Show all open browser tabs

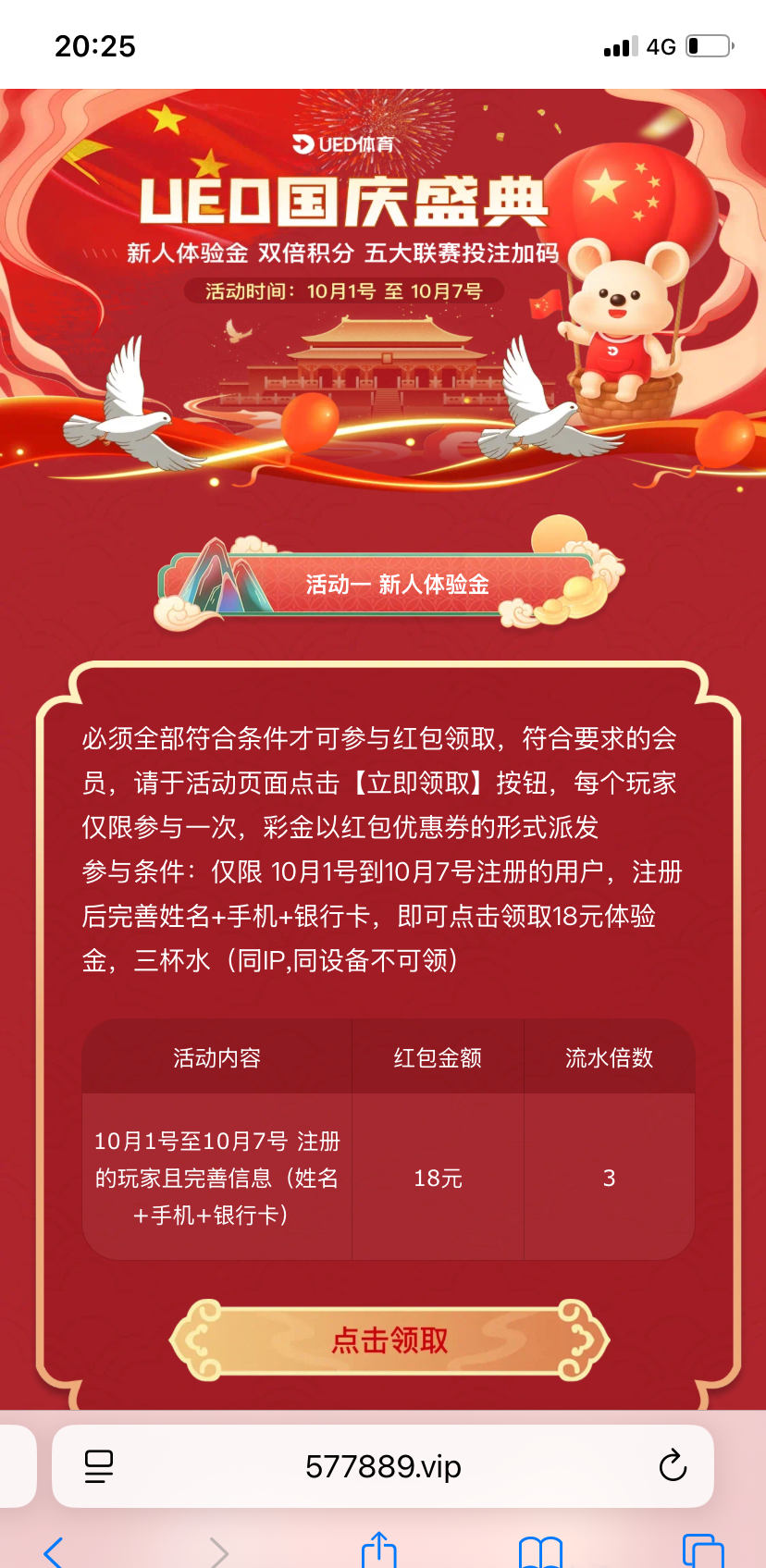coord(702,1551)
